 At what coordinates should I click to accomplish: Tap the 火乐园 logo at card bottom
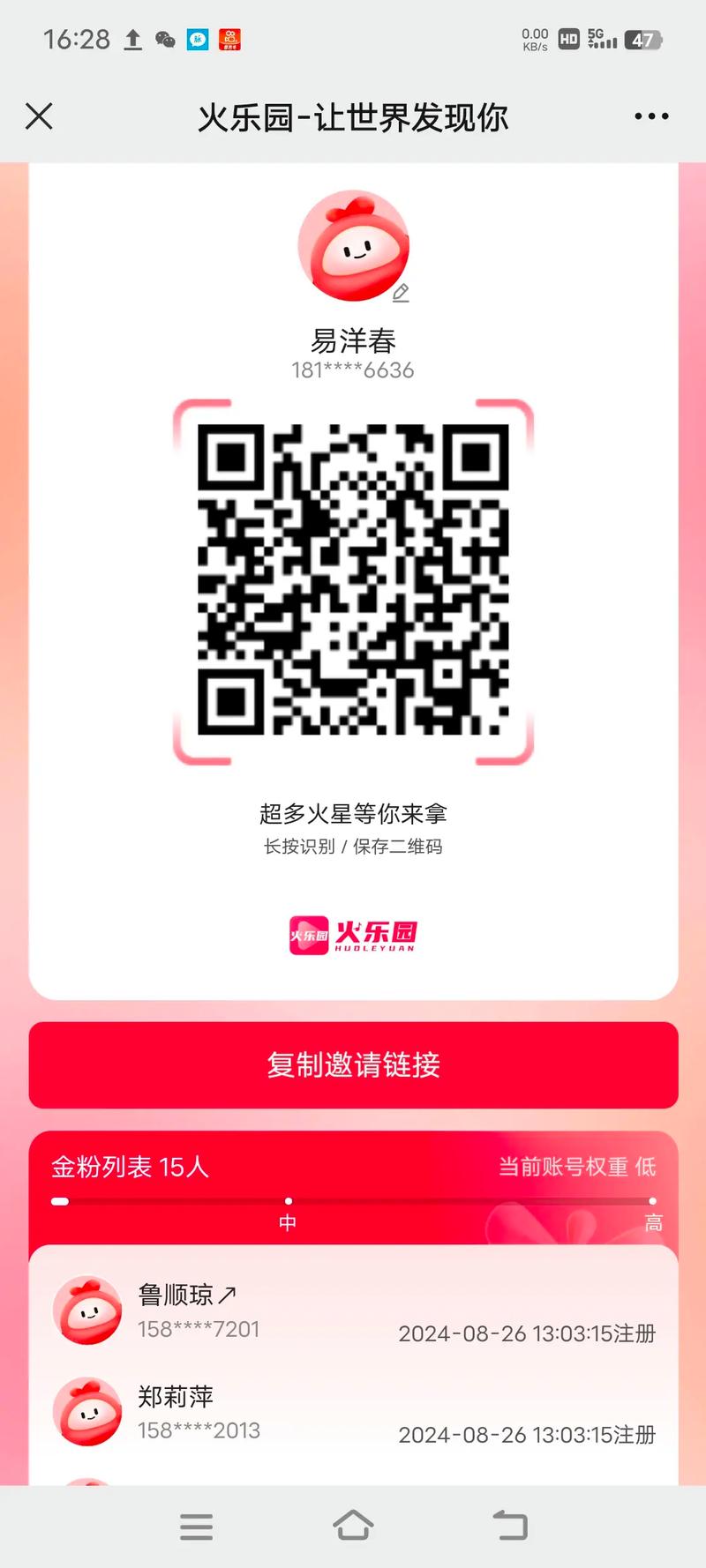(353, 935)
